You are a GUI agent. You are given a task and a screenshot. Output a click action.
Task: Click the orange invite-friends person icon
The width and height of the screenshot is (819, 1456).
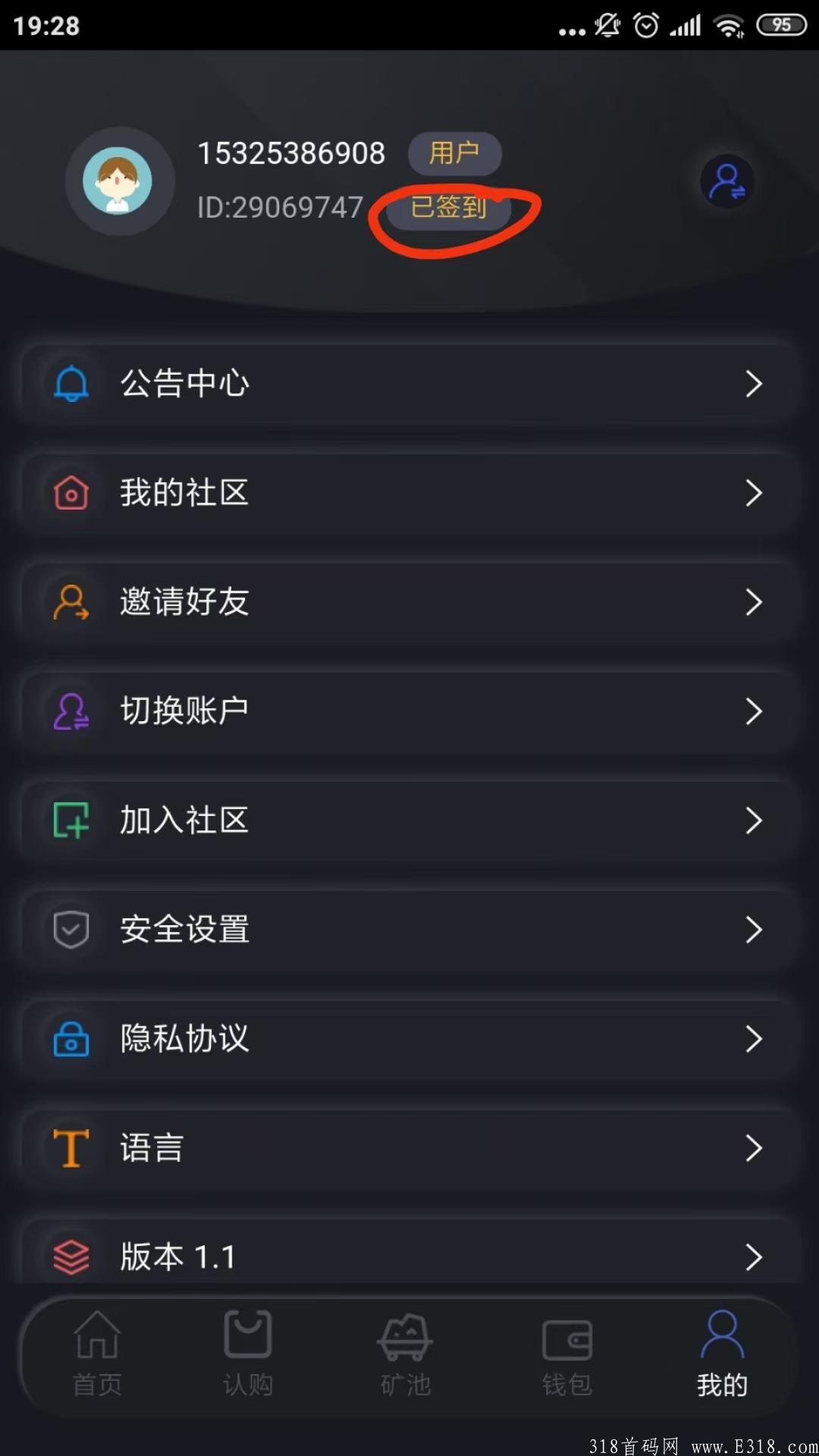(71, 601)
